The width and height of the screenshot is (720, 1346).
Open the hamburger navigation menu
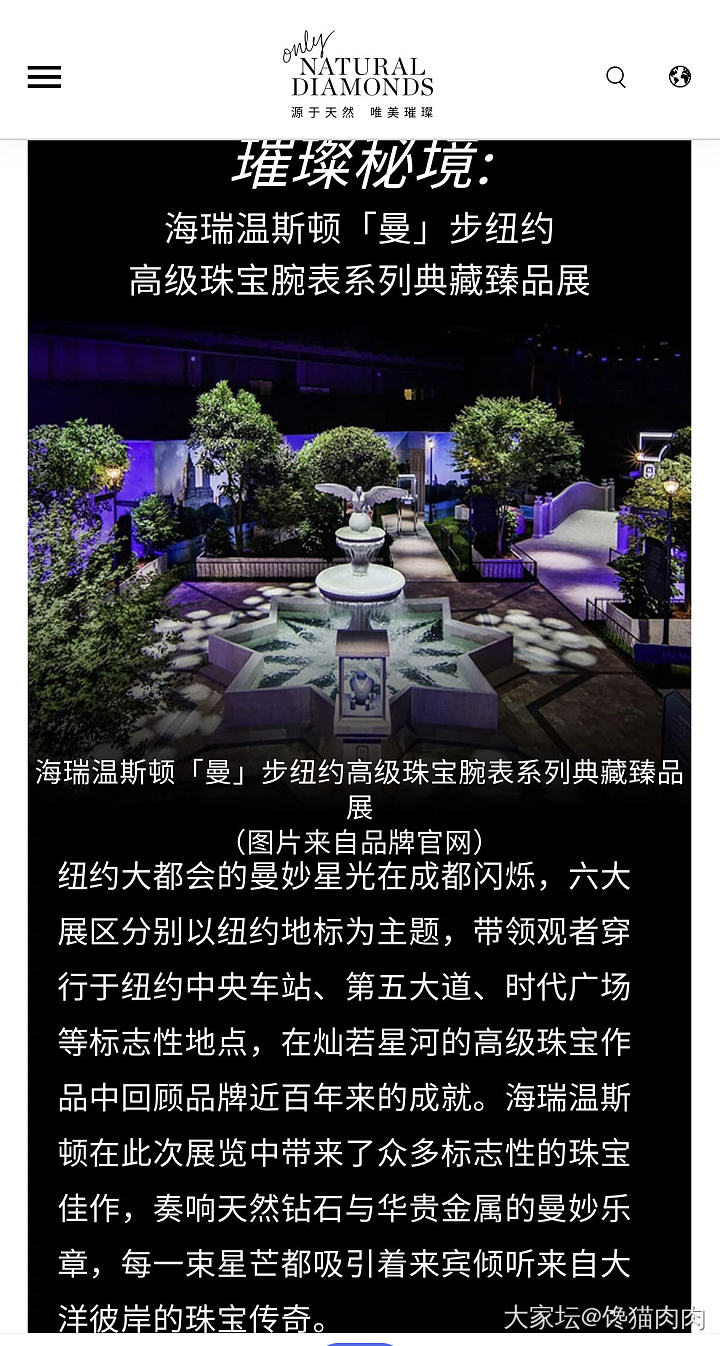[x=44, y=77]
